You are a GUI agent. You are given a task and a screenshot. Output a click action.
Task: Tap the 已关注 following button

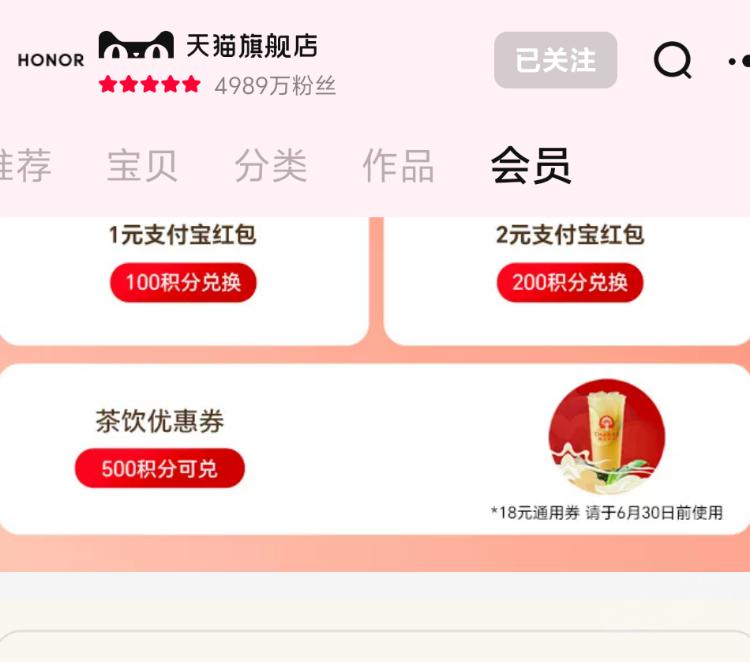pos(555,60)
